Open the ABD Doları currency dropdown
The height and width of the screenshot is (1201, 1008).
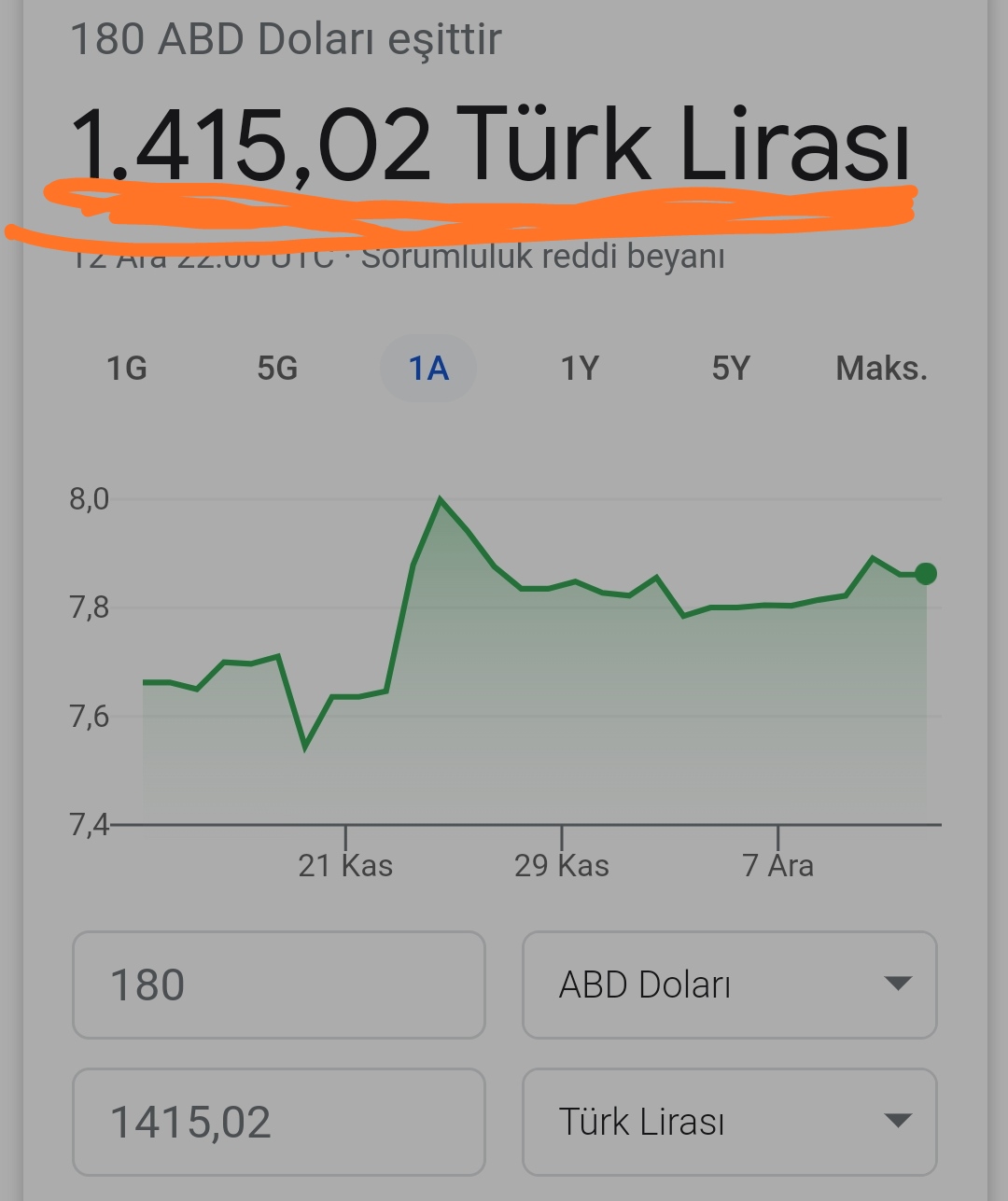coord(729,985)
